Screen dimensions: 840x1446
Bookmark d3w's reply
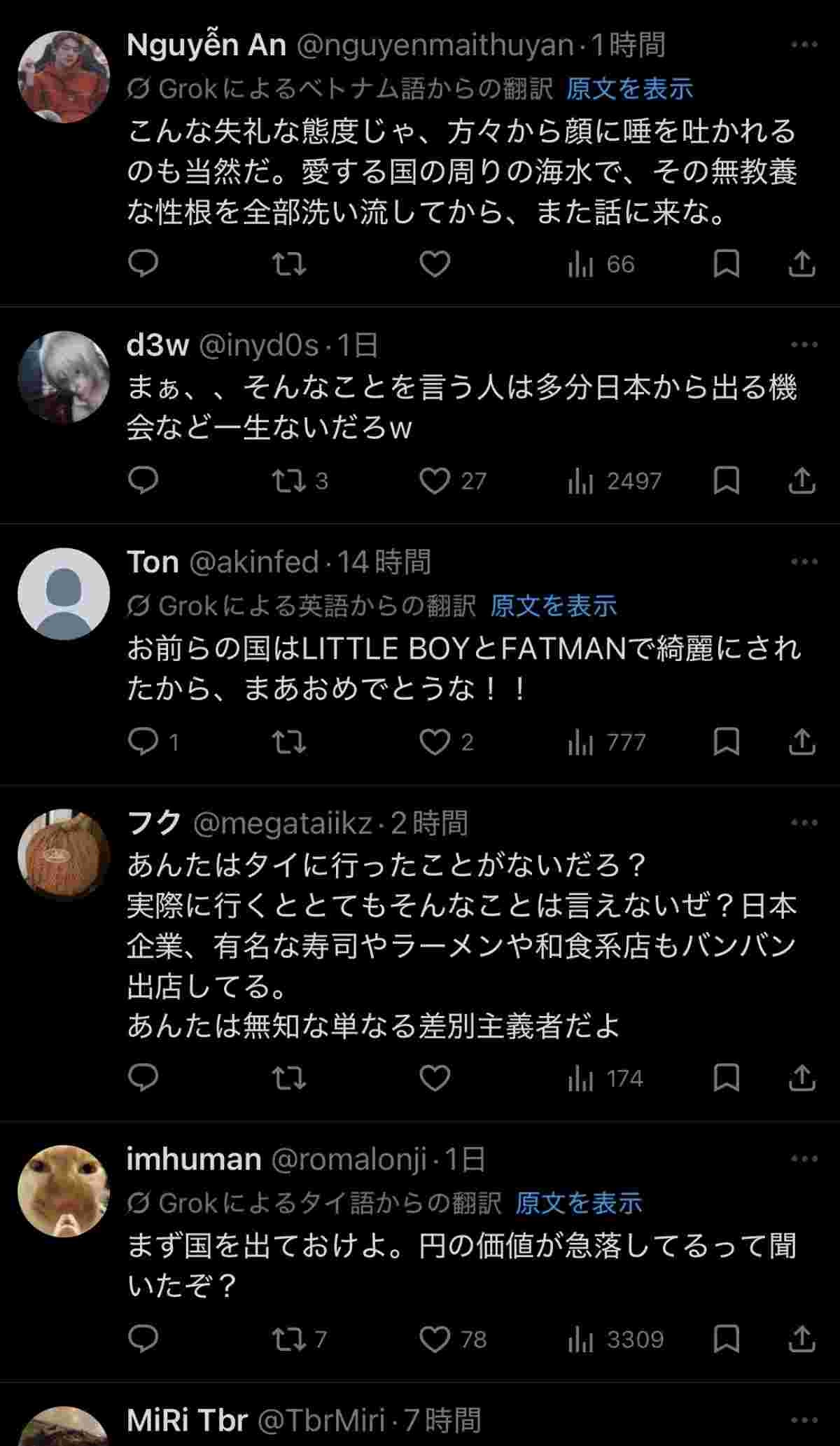tap(726, 481)
